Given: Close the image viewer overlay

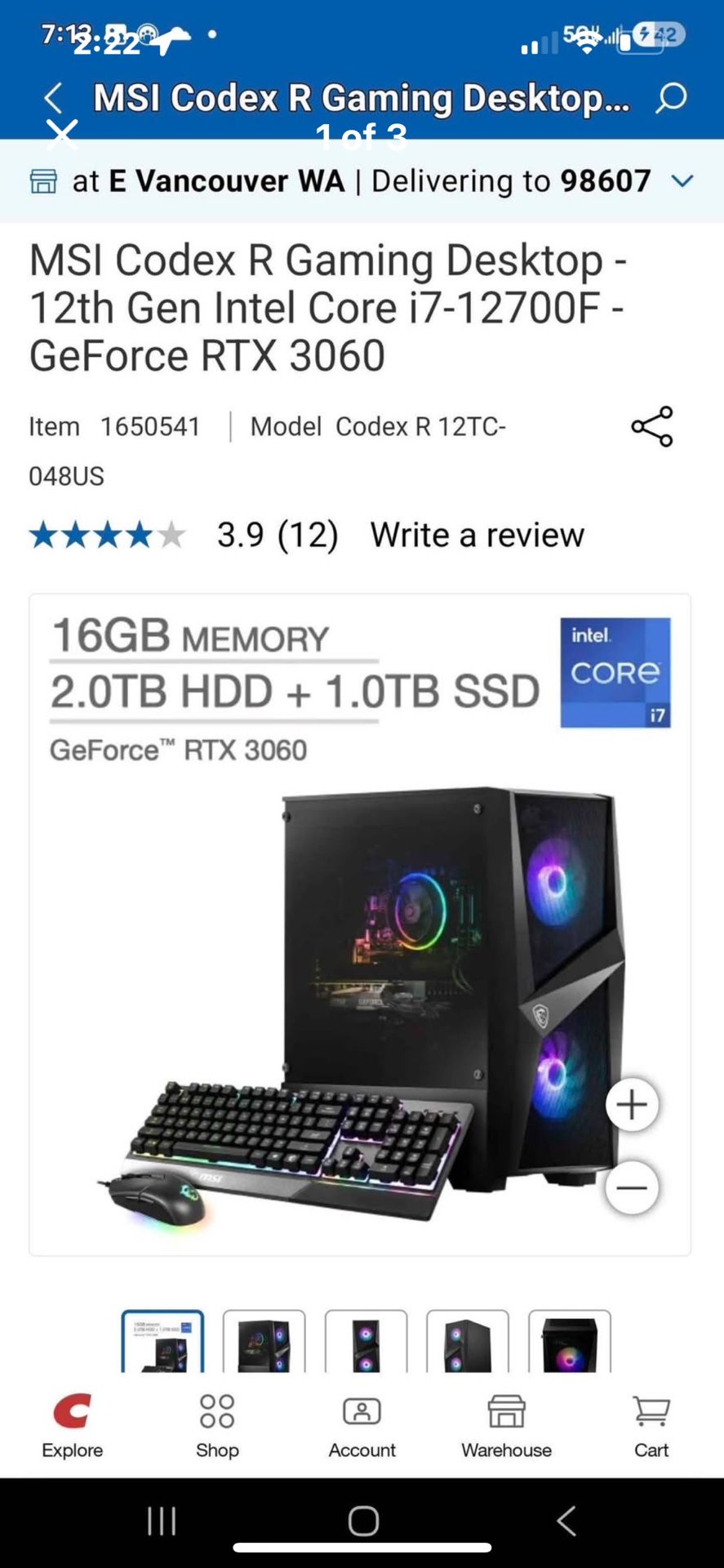Looking at the screenshot, I should (62, 134).
